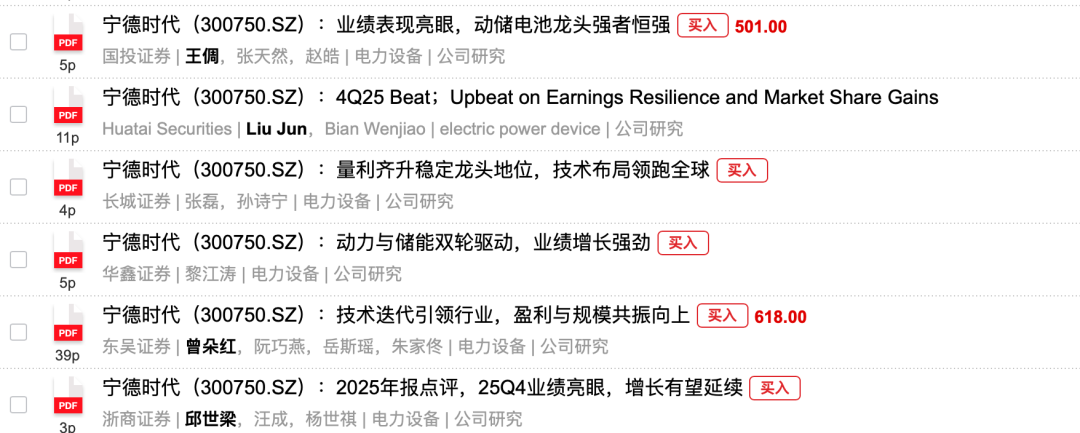1080x433 pixels.
Task: Select the Huatai Securities report checkbox
Action: [18, 114]
